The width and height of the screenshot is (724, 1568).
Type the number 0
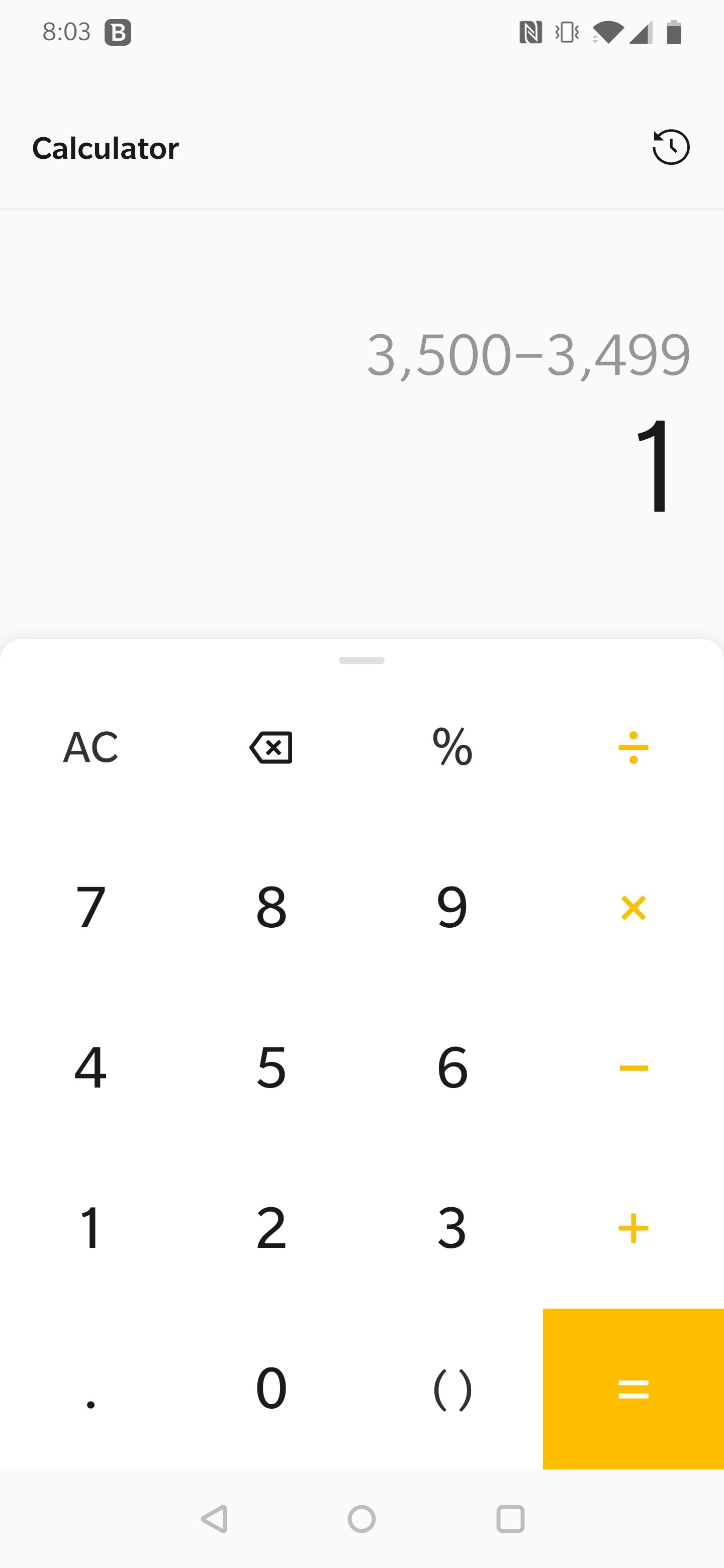point(271,1389)
